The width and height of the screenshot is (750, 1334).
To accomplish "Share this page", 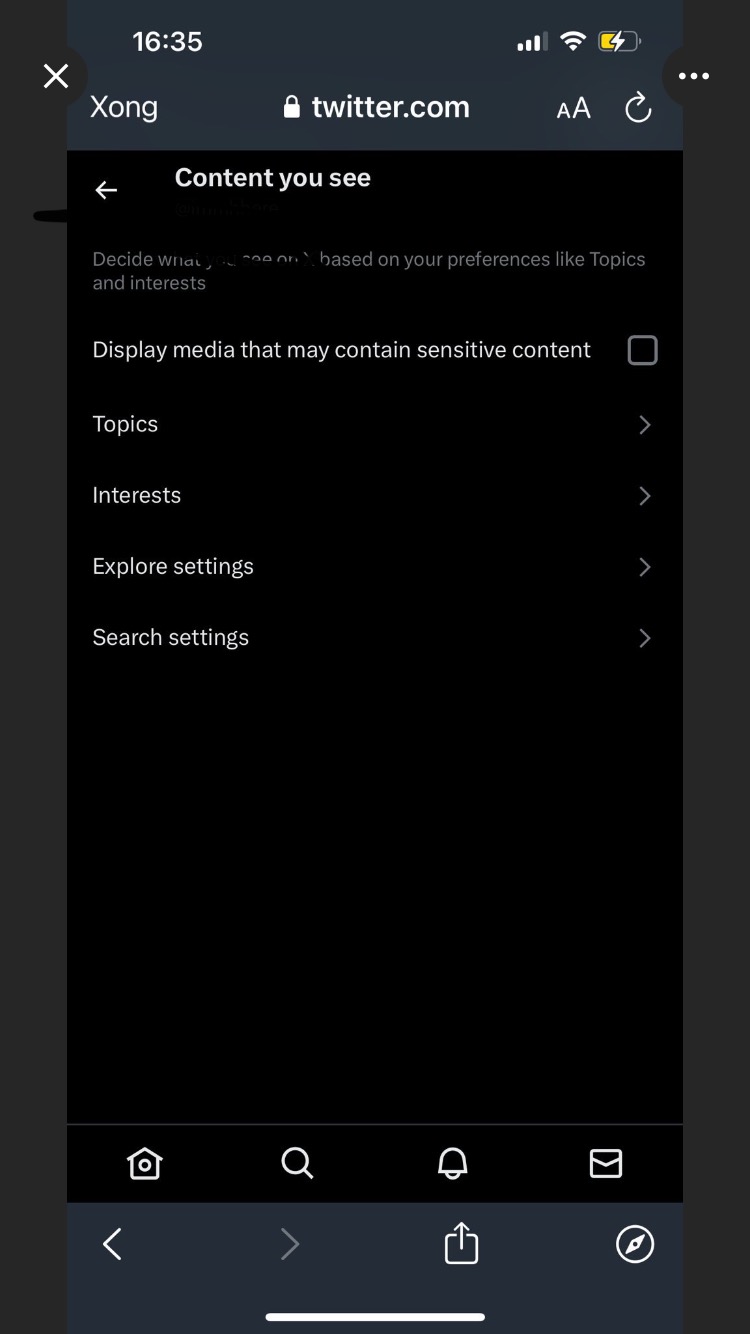I will (x=461, y=1244).
